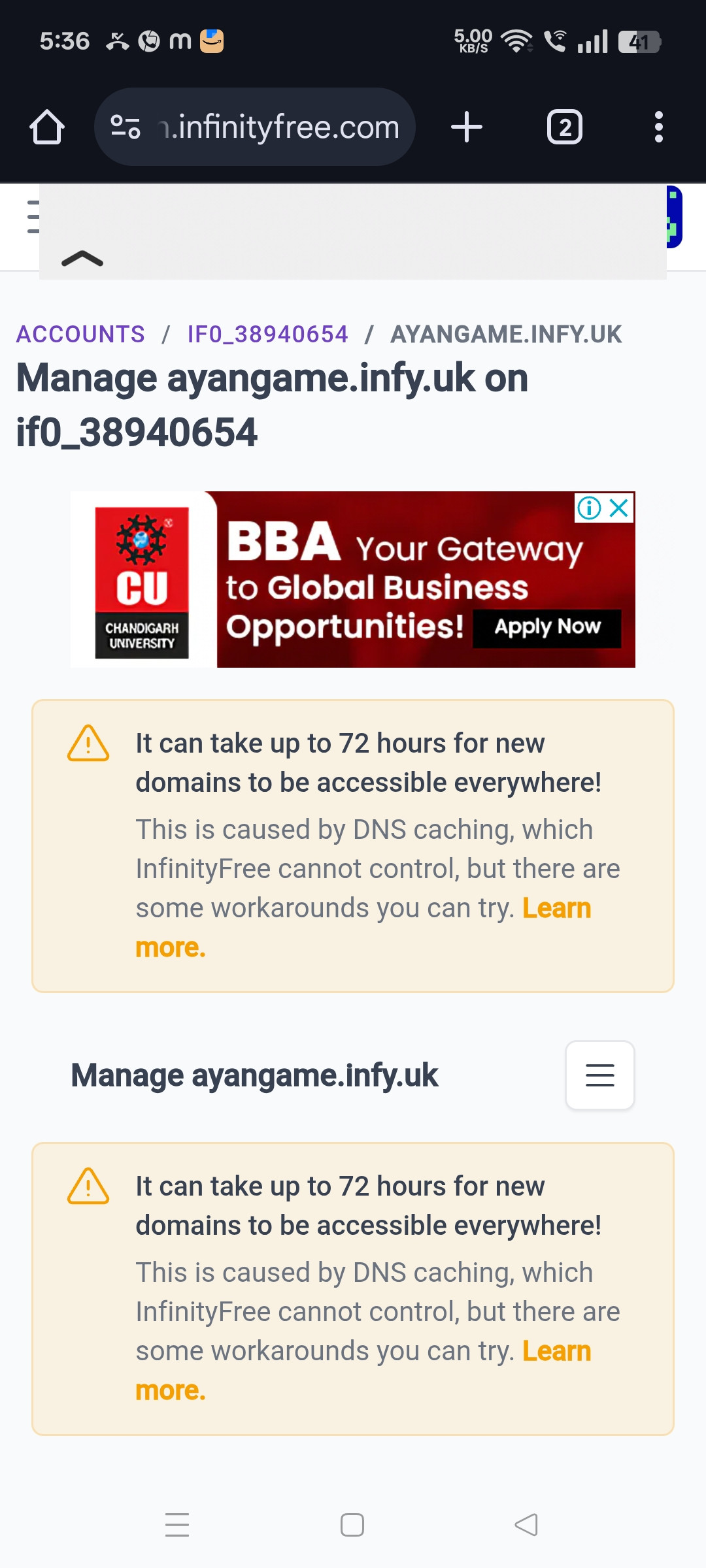Screen dimensions: 706x1568
Task: Open the Learn more link in the first warning
Action: (556, 909)
